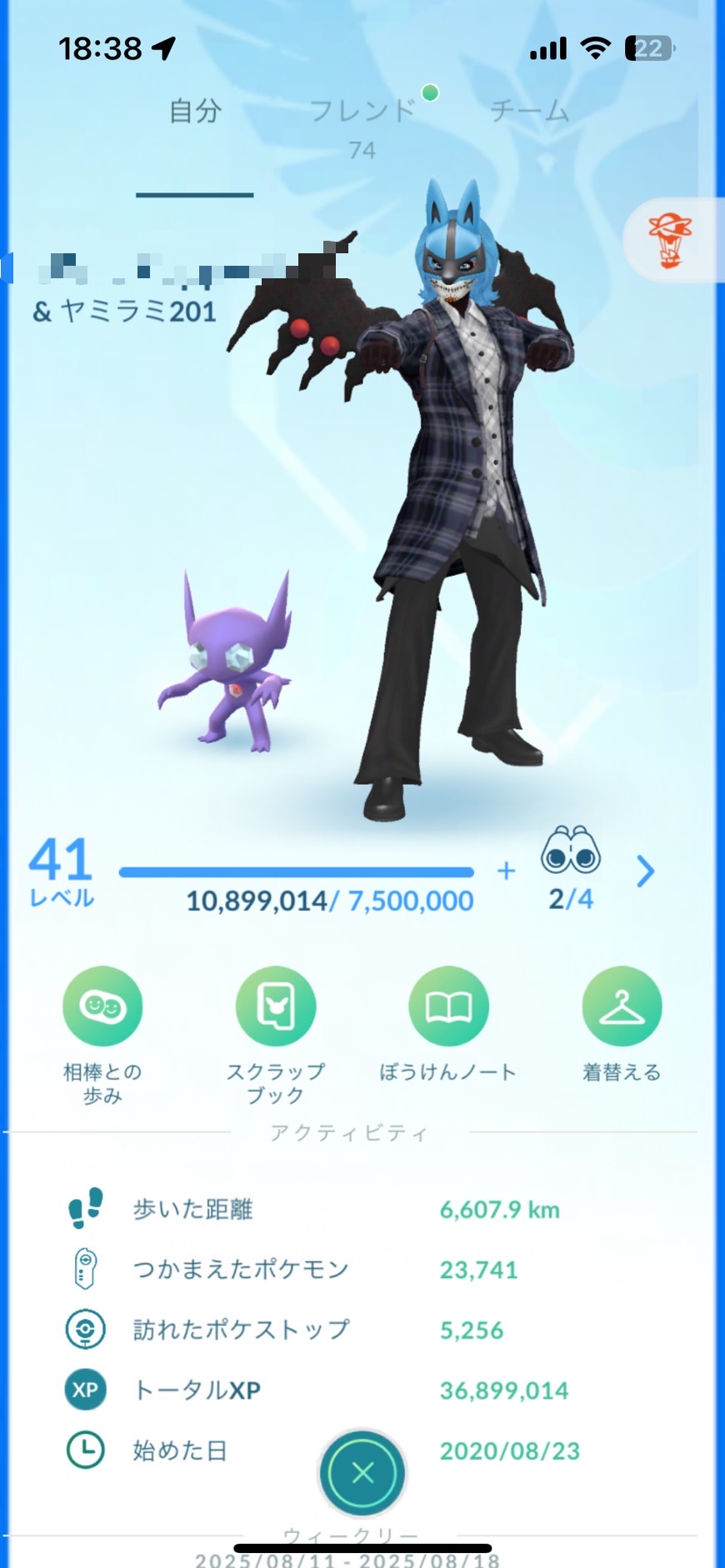This screenshot has height=1568, width=725.
Task: Open ぼうけんノート journal
Action: [x=448, y=1006]
